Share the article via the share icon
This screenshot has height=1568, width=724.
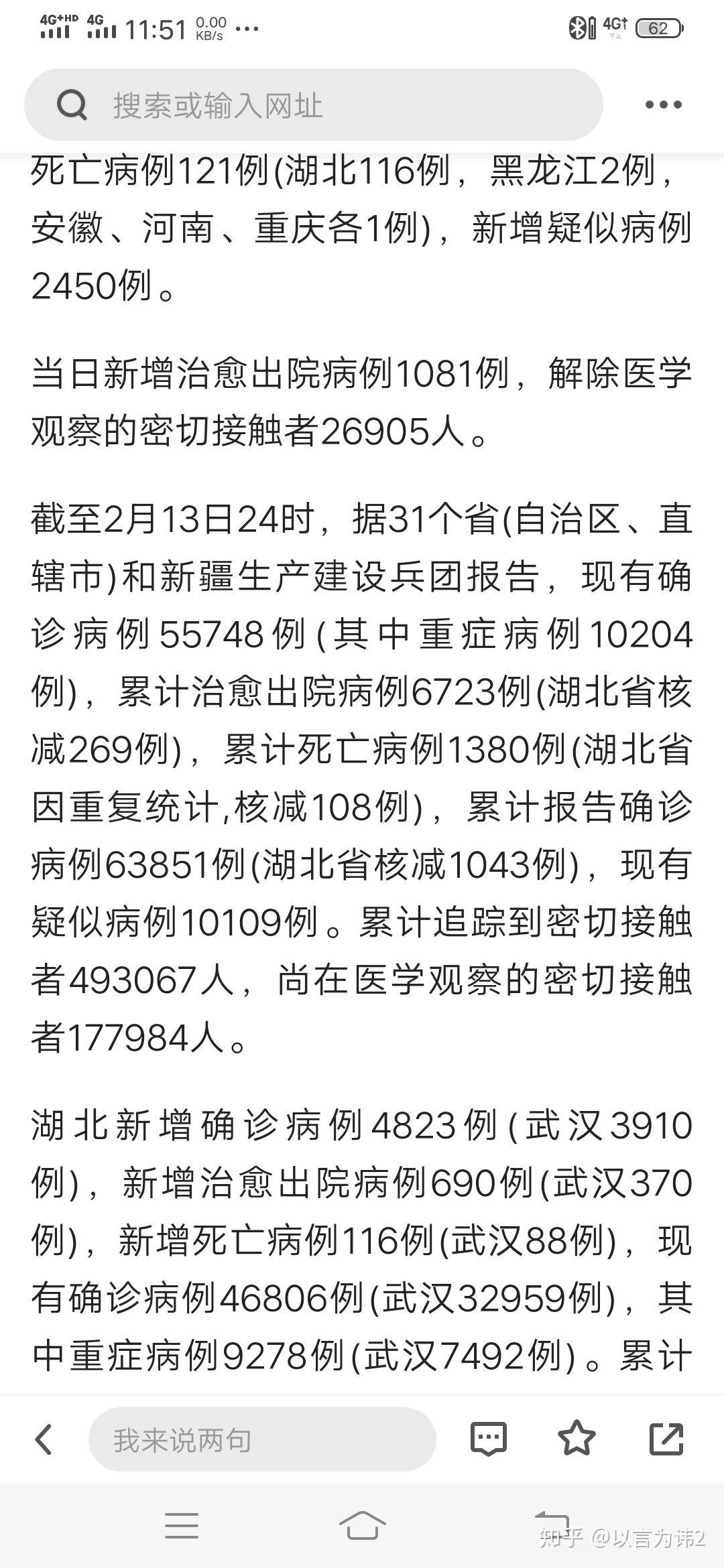tap(666, 1439)
